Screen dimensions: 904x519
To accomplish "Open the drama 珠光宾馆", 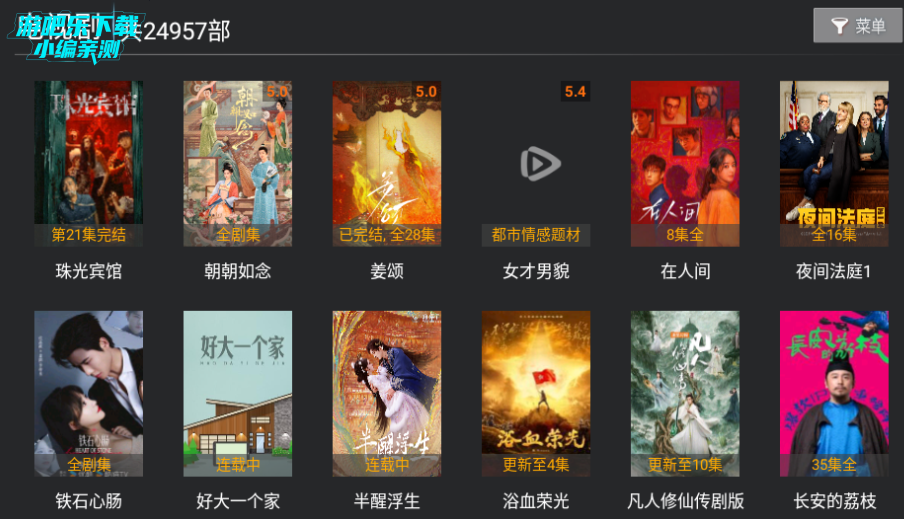I will coord(88,164).
